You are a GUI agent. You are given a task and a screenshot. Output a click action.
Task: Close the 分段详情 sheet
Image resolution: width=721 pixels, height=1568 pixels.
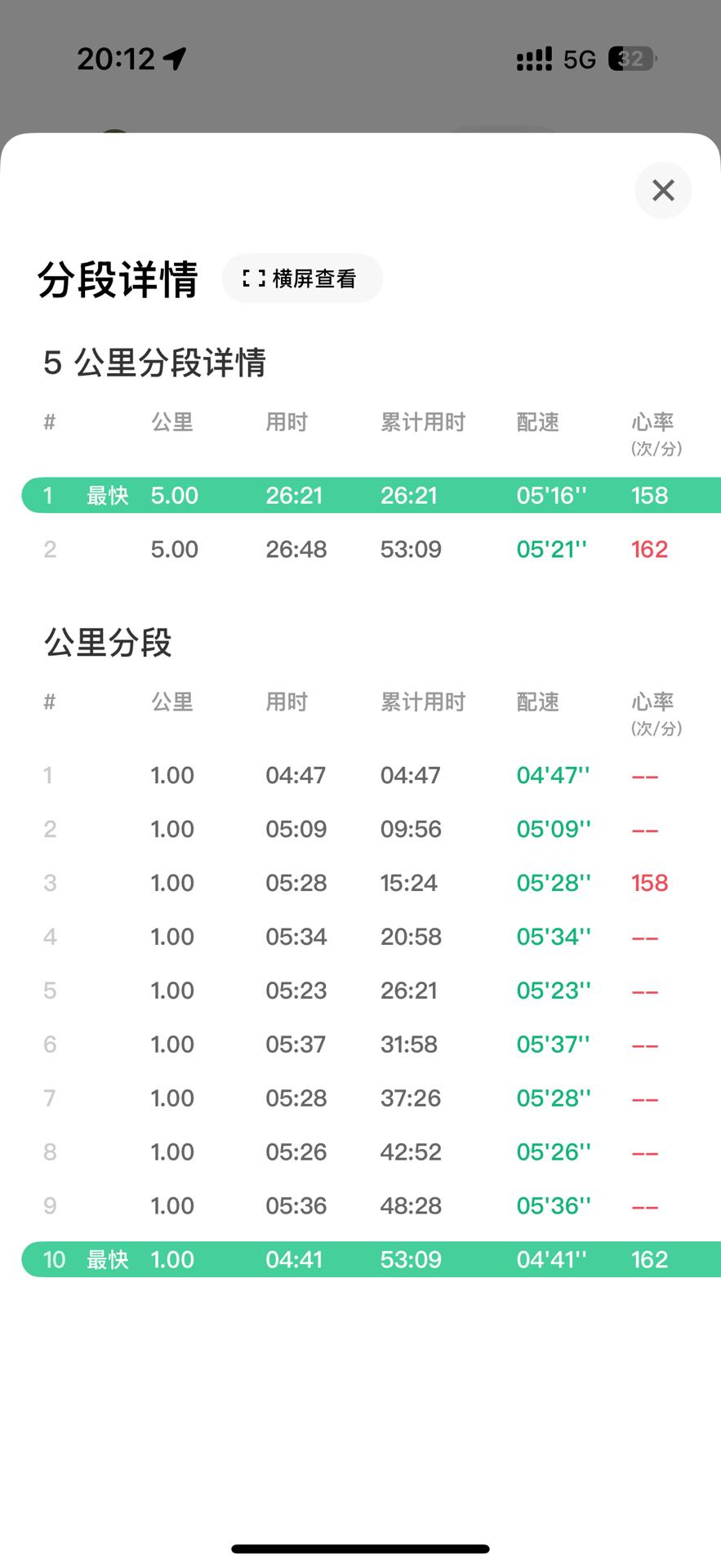coord(663,190)
